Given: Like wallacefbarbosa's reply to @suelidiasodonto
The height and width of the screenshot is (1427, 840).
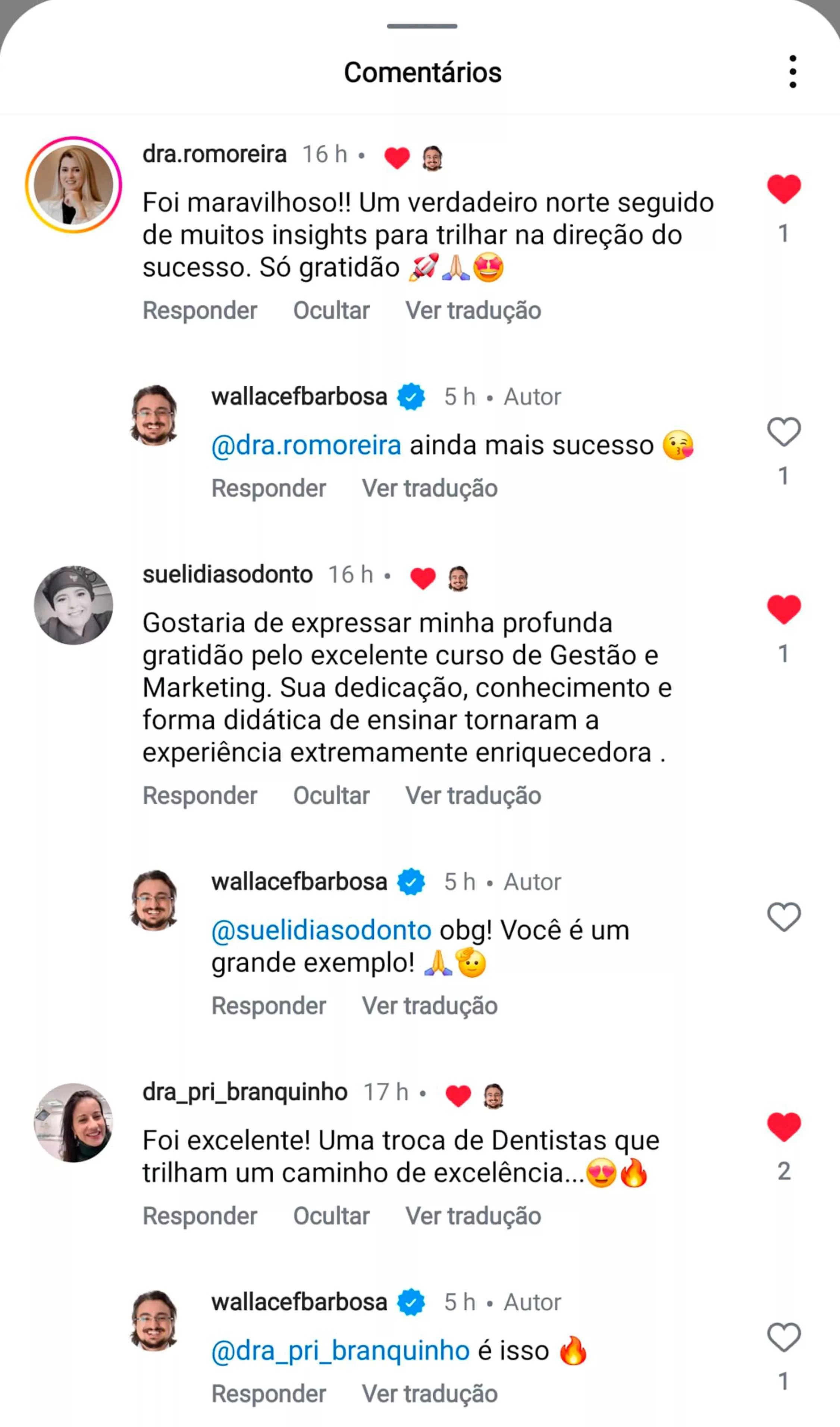Looking at the screenshot, I should [x=783, y=917].
